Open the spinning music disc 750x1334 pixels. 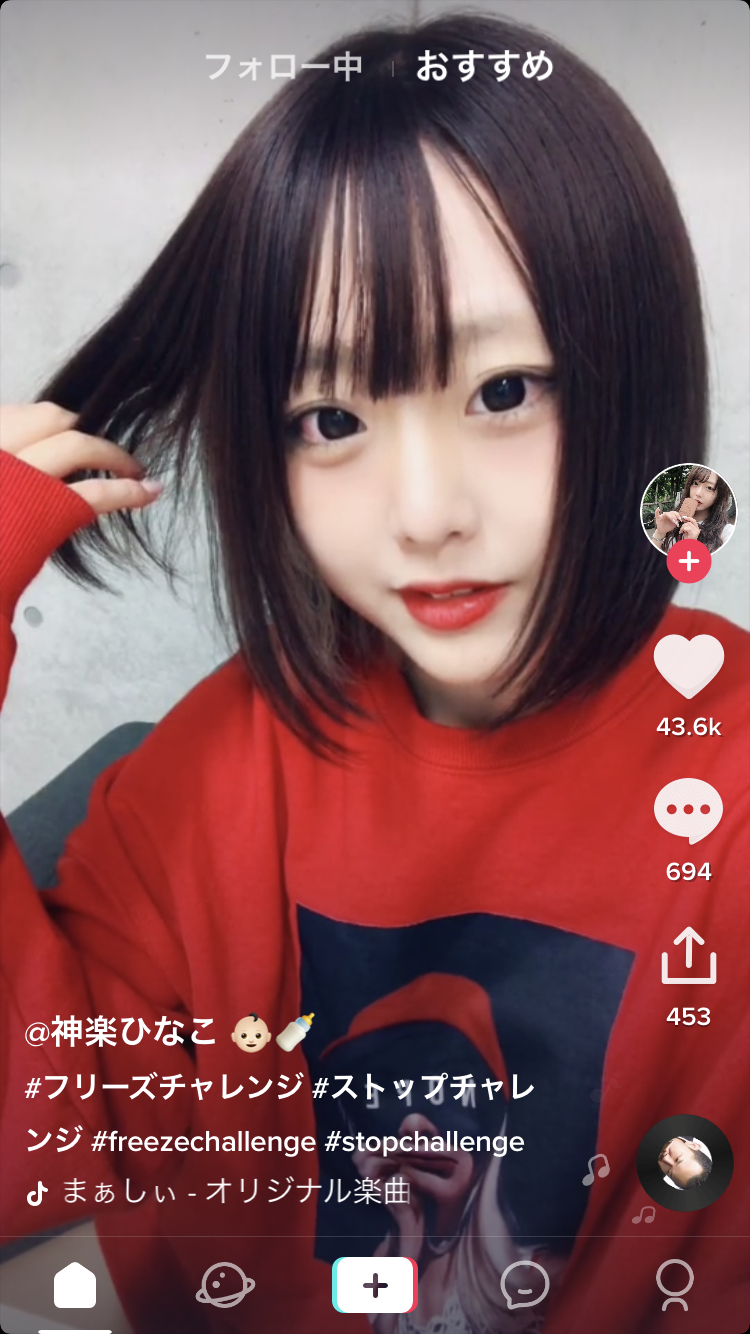[685, 1162]
